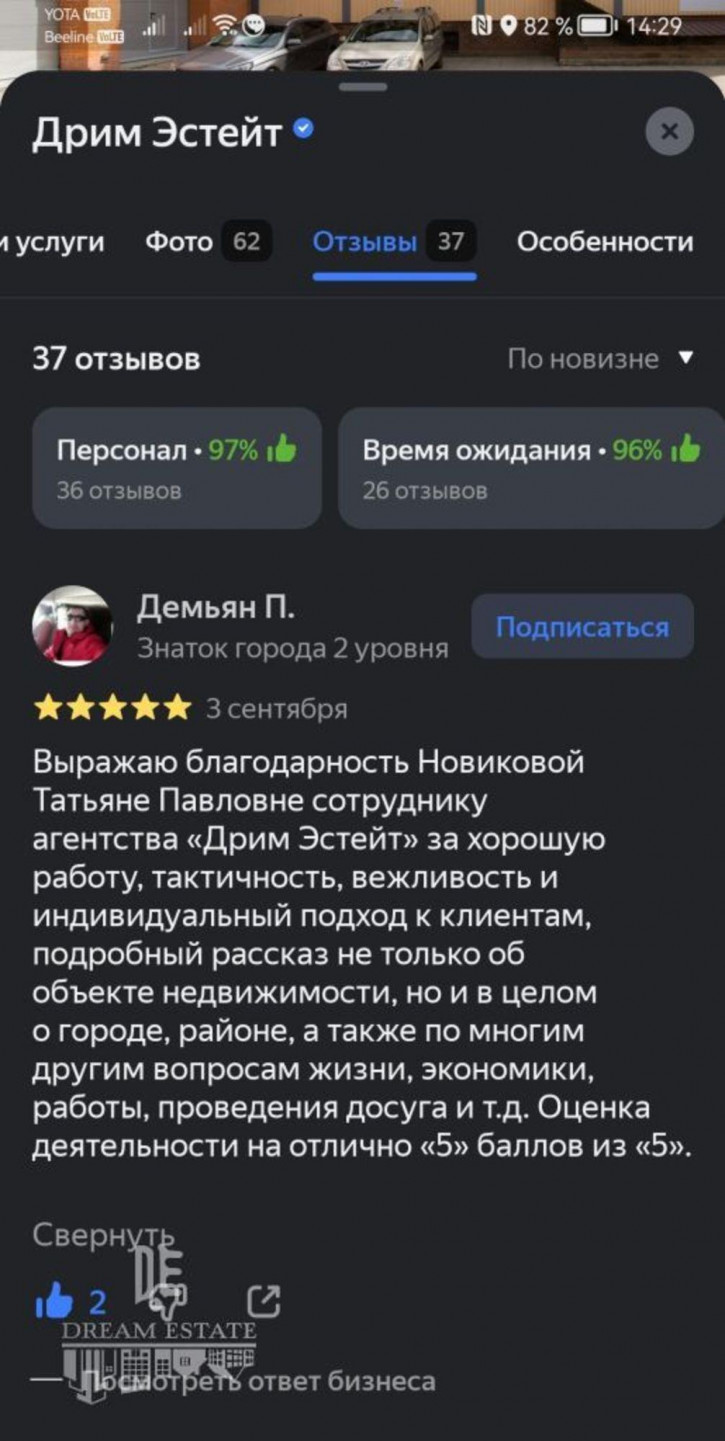Screen dimensions: 725x1441
Task: Switch to the Фото tab
Action: click(207, 242)
